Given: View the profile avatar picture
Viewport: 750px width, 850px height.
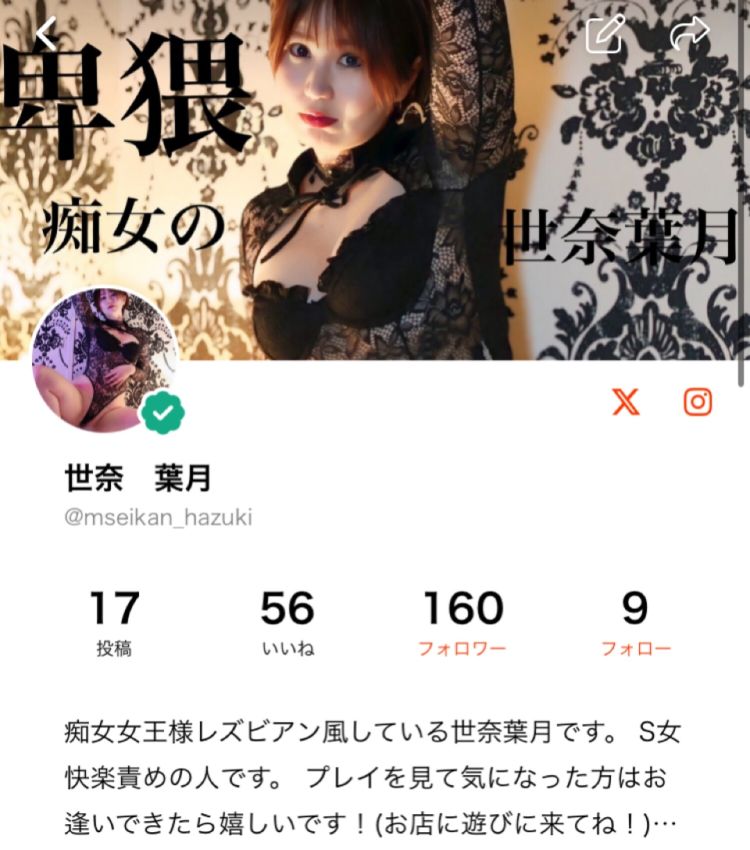Looking at the screenshot, I should [104, 360].
